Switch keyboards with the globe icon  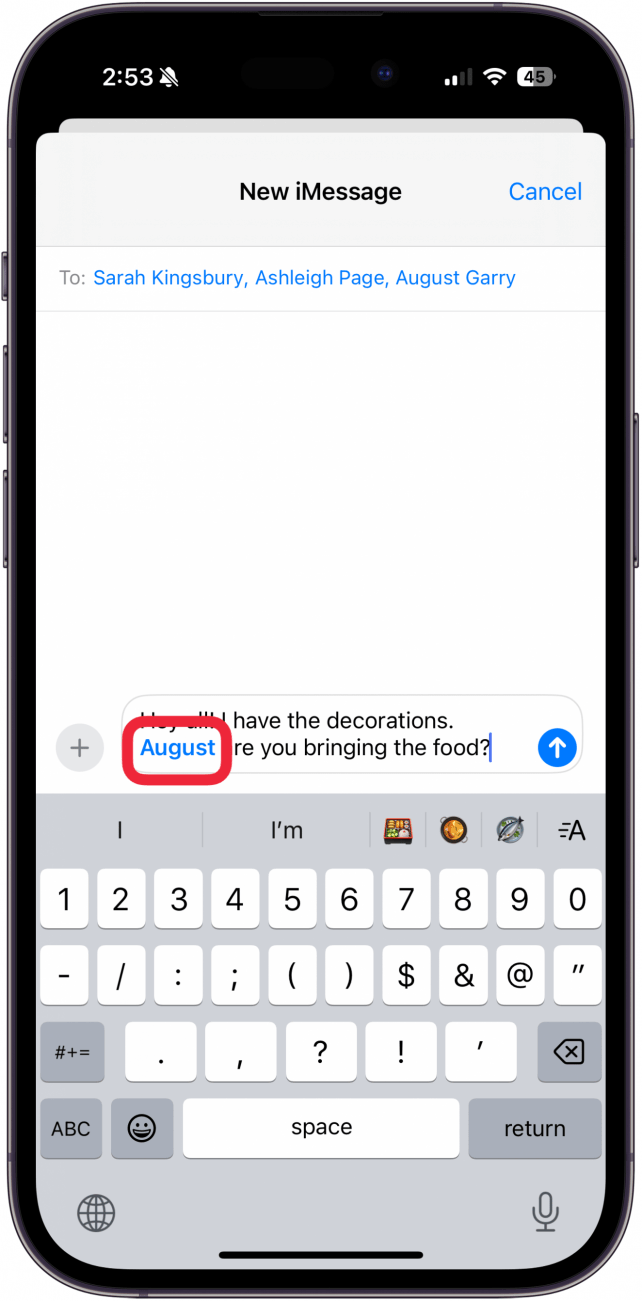96,1213
